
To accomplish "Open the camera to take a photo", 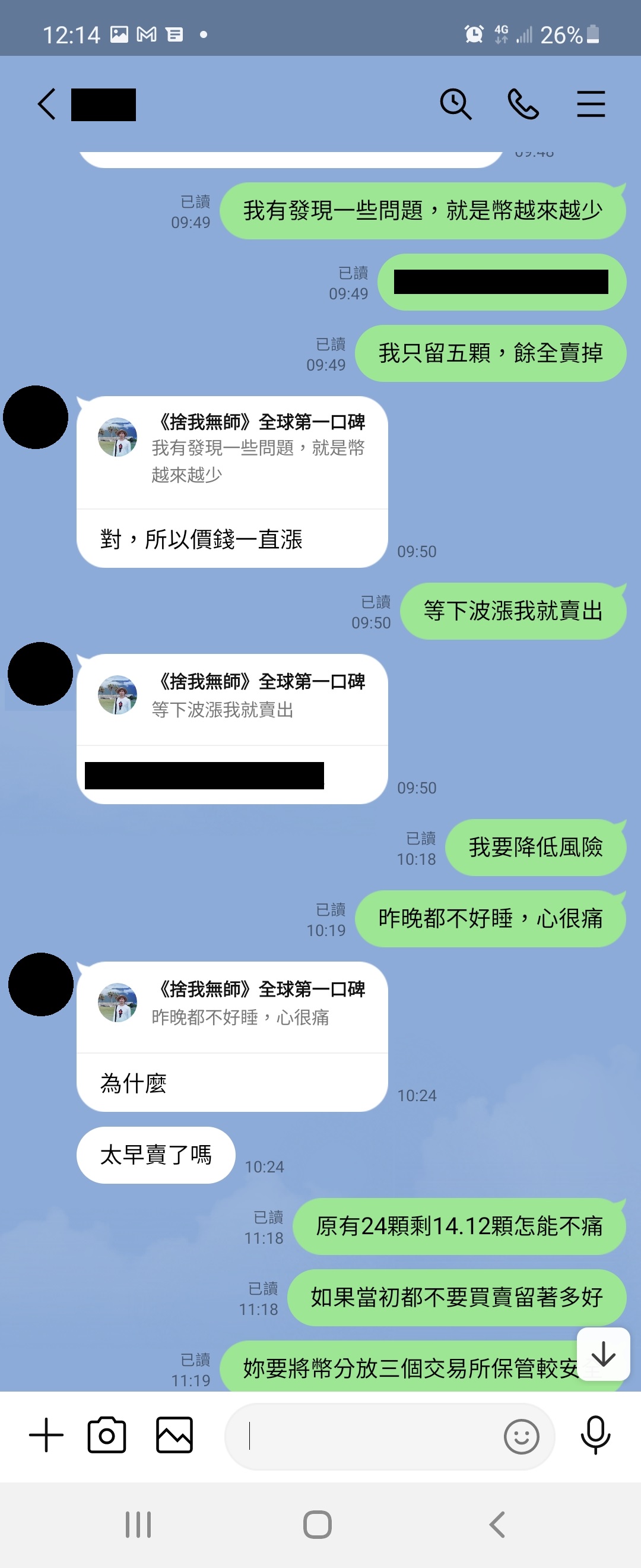I will click(x=107, y=1435).
